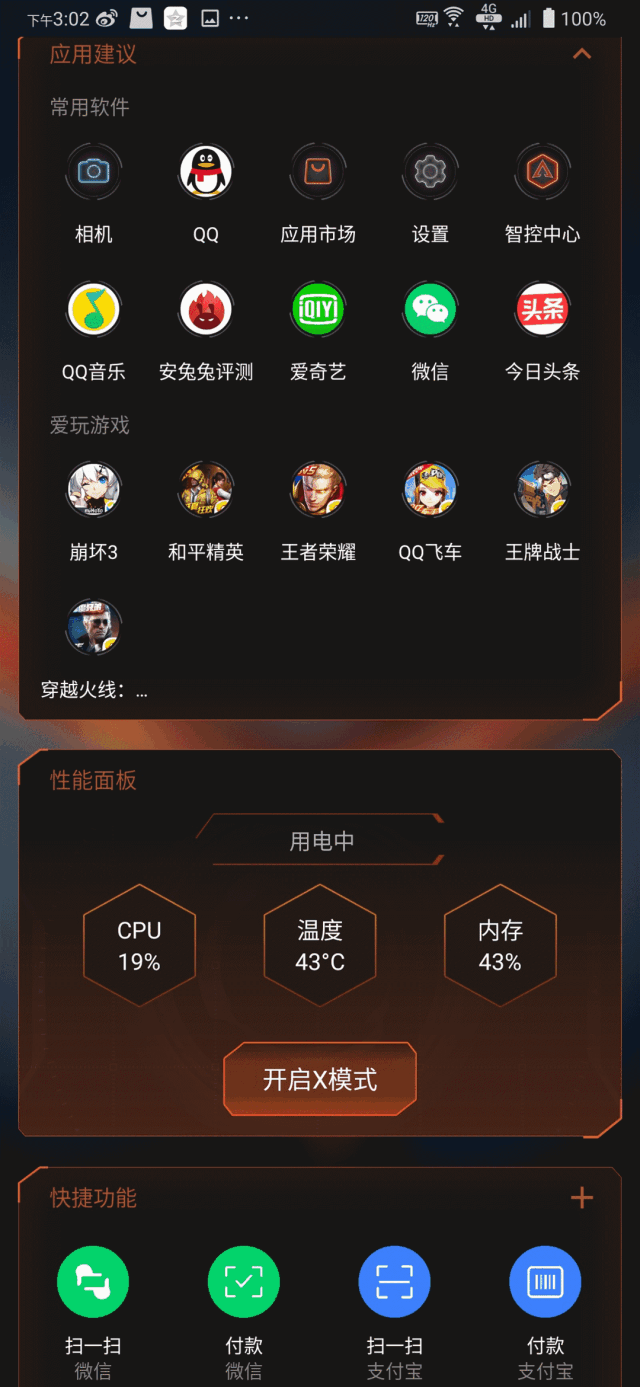
Task: Tap the 开启X模式 button
Action: 319,1080
